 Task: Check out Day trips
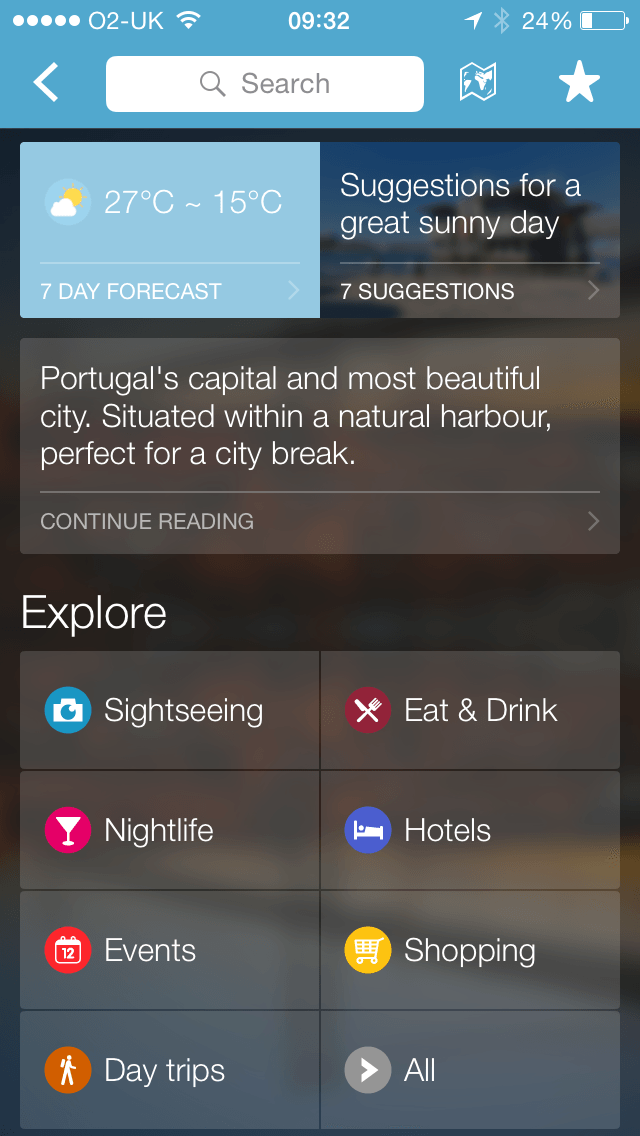pyautogui.click(x=170, y=1070)
